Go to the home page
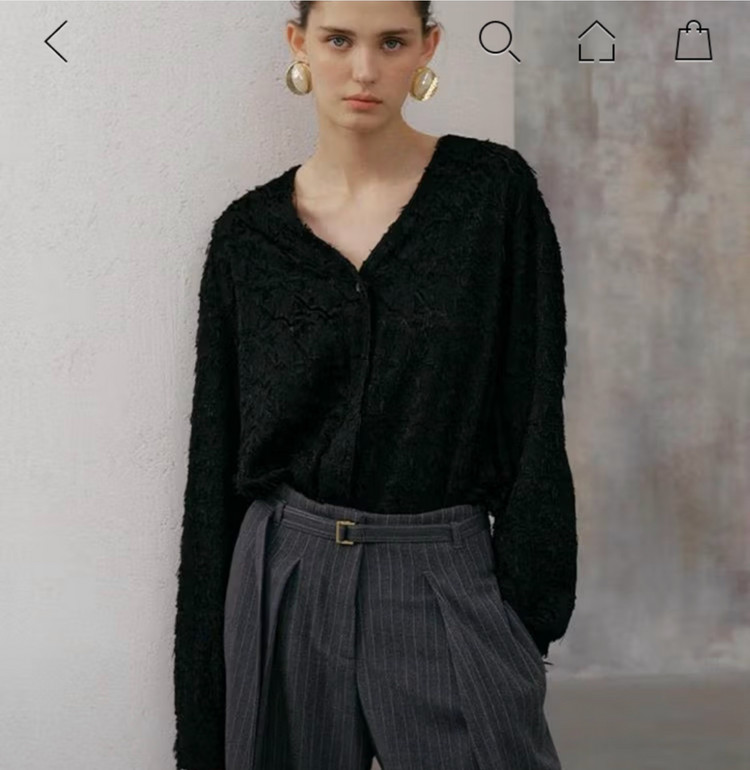The width and height of the screenshot is (750, 770). [x=596, y=41]
